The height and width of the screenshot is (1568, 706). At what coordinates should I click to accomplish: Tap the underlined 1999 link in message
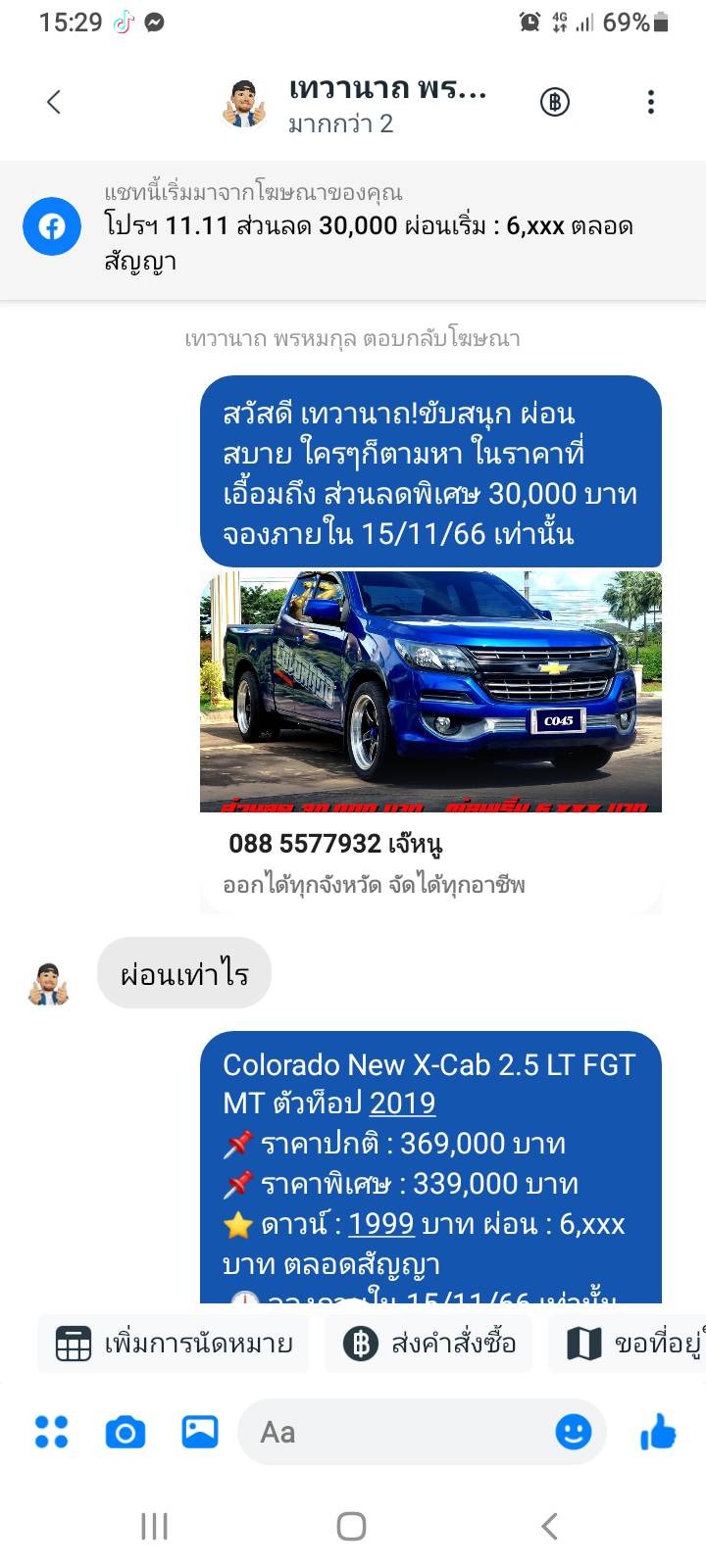click(380, 1224)
